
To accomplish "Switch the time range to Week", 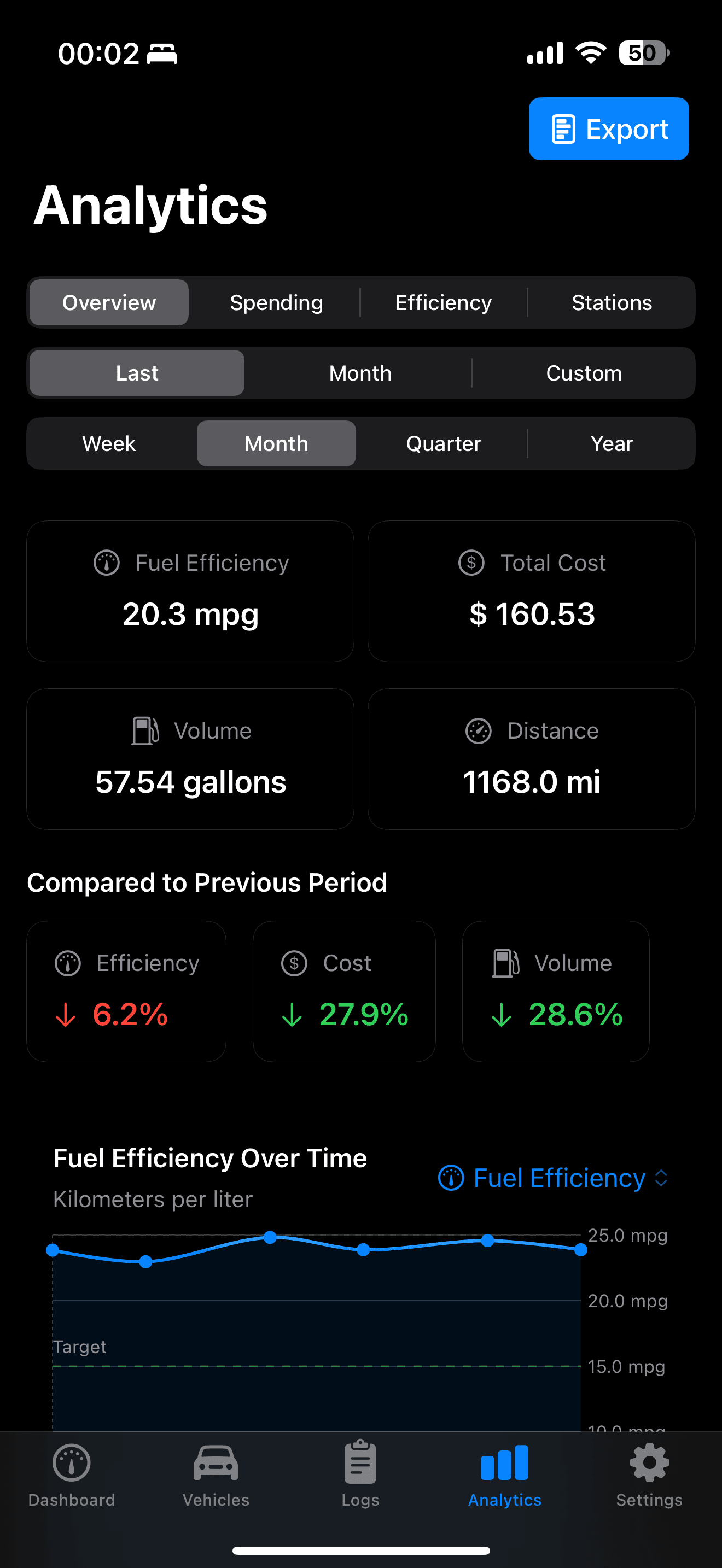I will (108, 443).
